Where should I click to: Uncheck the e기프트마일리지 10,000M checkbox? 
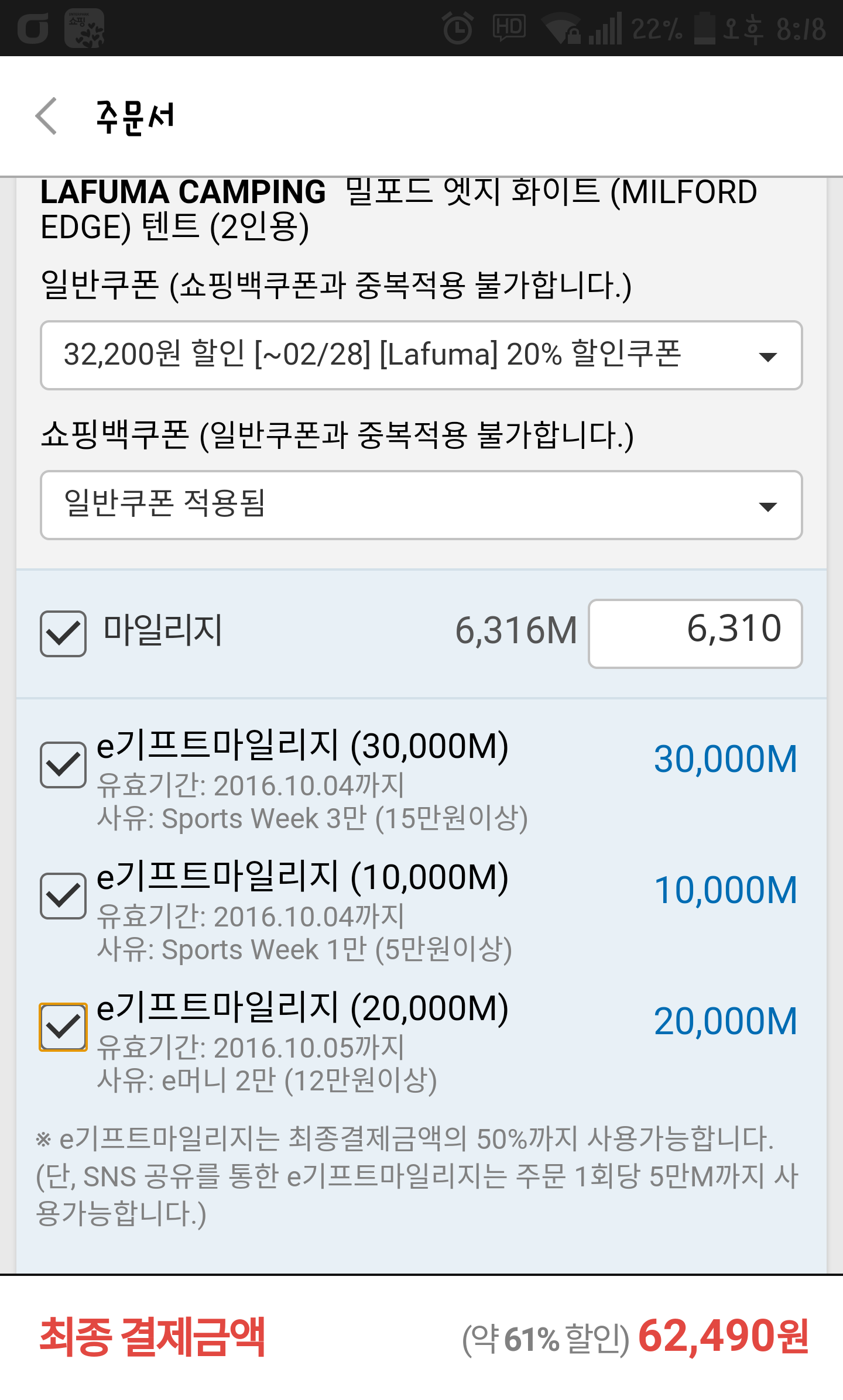point(63,895)
